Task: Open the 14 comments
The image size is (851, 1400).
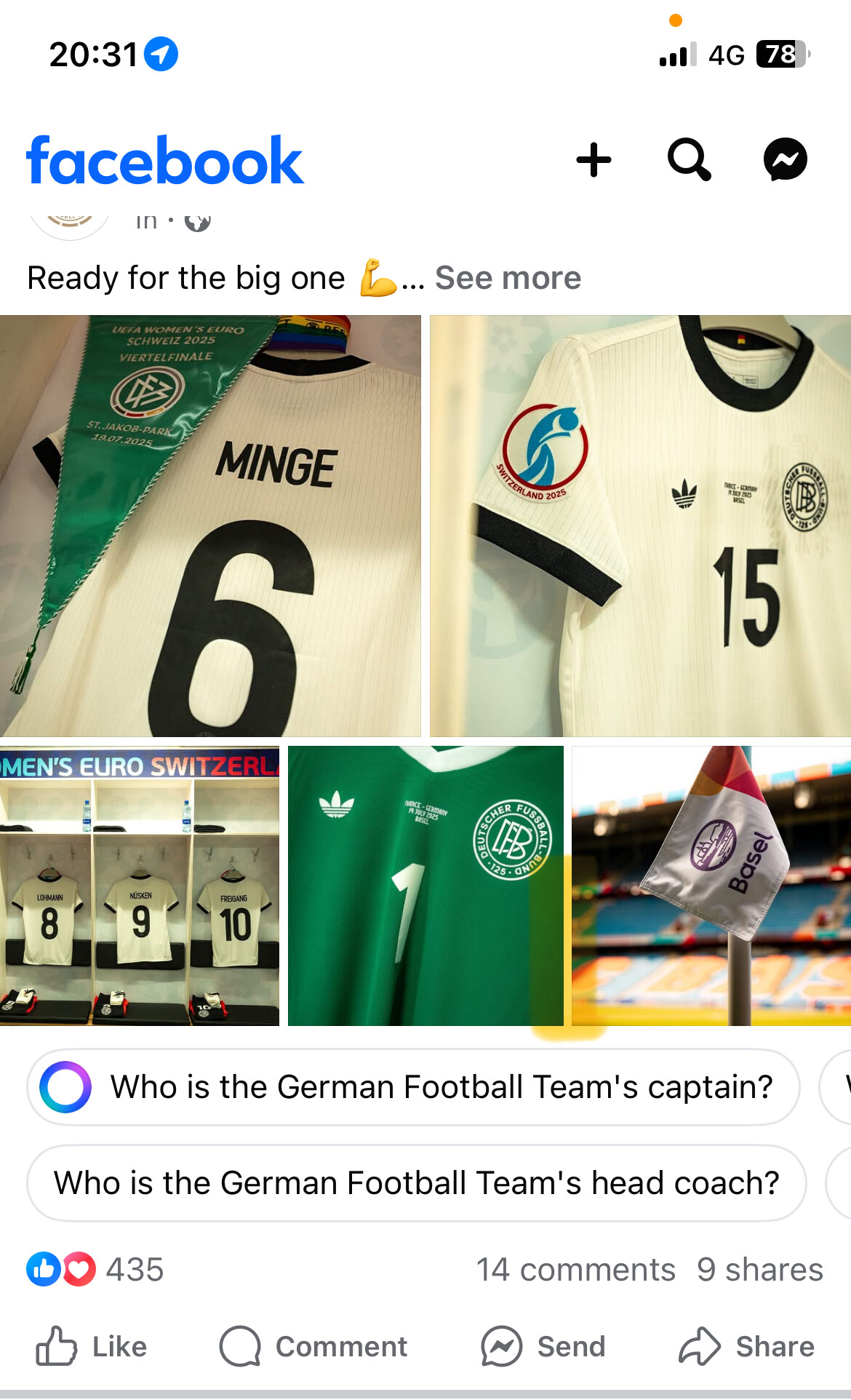Action: tap(576, 1270)
